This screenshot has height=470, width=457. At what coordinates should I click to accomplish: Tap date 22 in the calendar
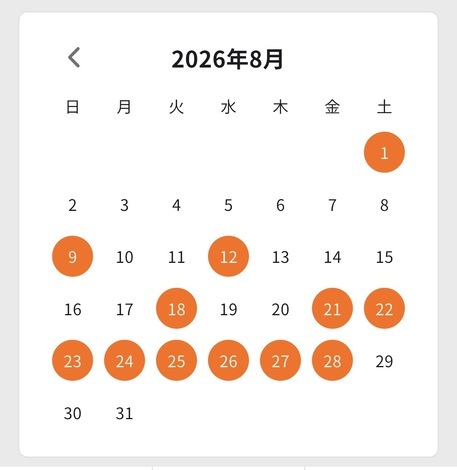pyautogui.click(x=384, y=308)
